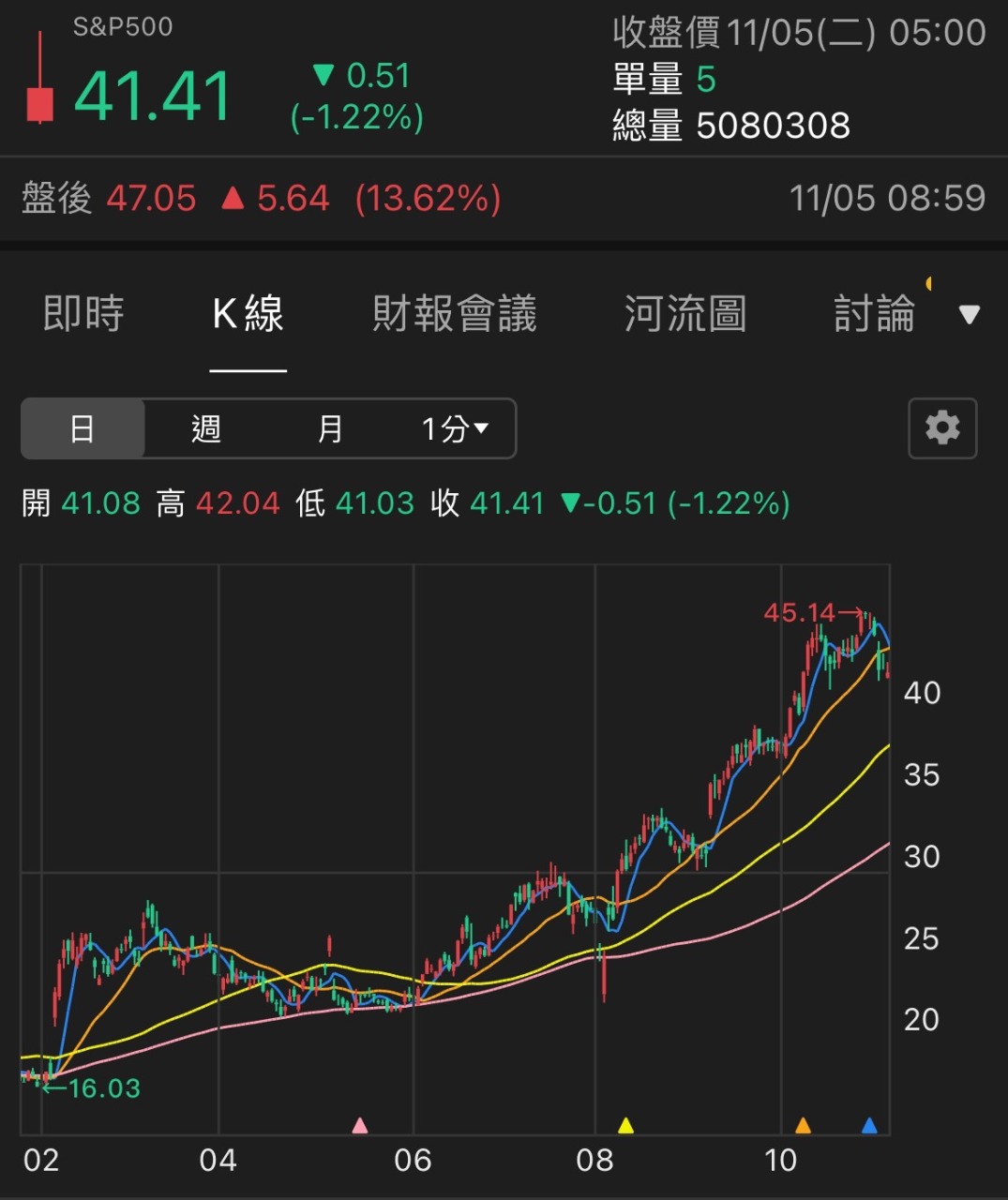Select the 日 chart period
1008x1200 pixels.
tap(83, 428)
